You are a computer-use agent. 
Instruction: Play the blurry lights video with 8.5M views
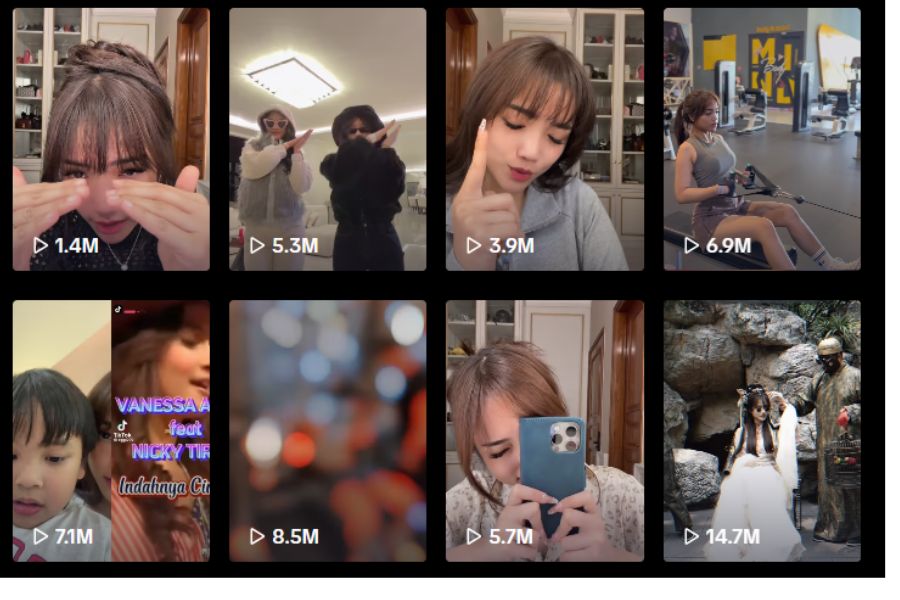pyautogui.click(x=327, y=430)
